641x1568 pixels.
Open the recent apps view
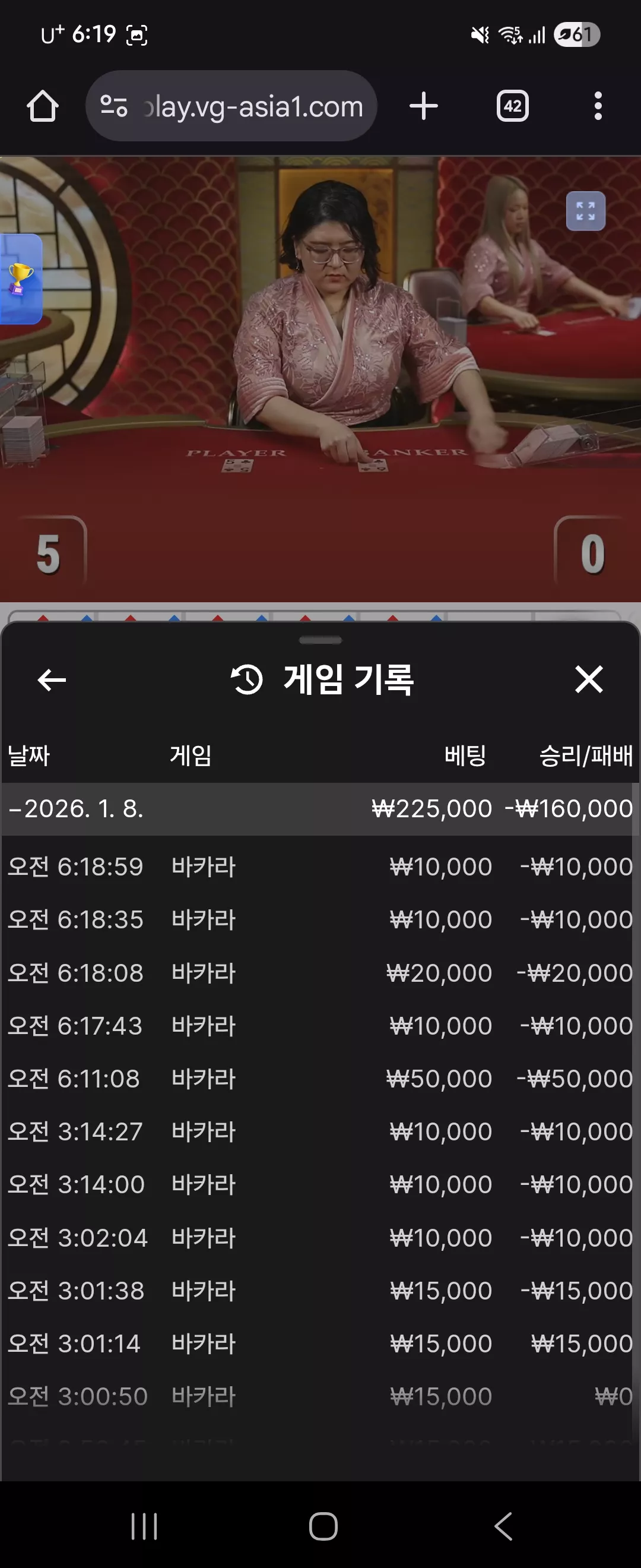(144, 1526)
